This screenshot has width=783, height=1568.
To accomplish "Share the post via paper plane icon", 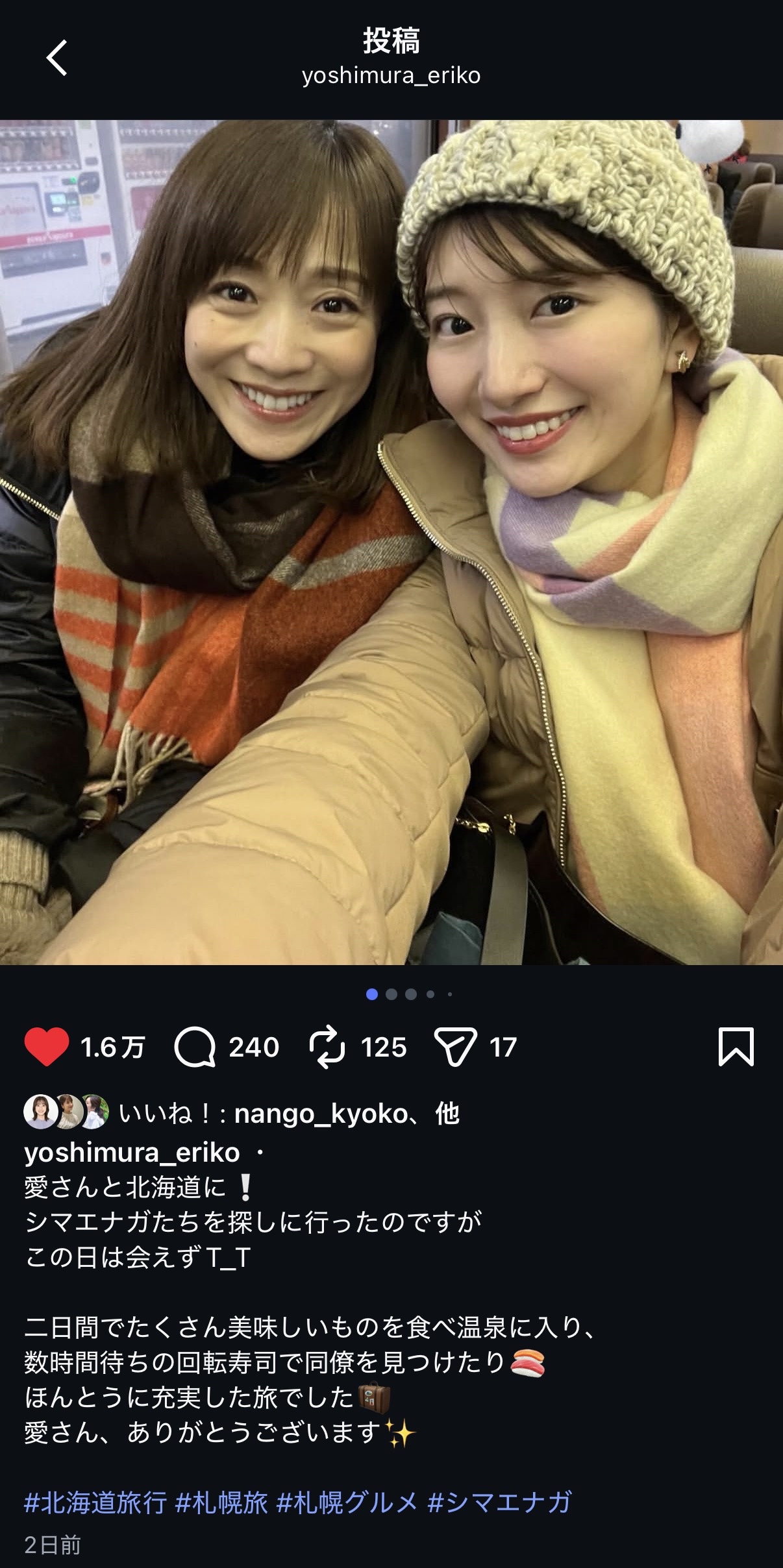I will [x=455, y=1047].
